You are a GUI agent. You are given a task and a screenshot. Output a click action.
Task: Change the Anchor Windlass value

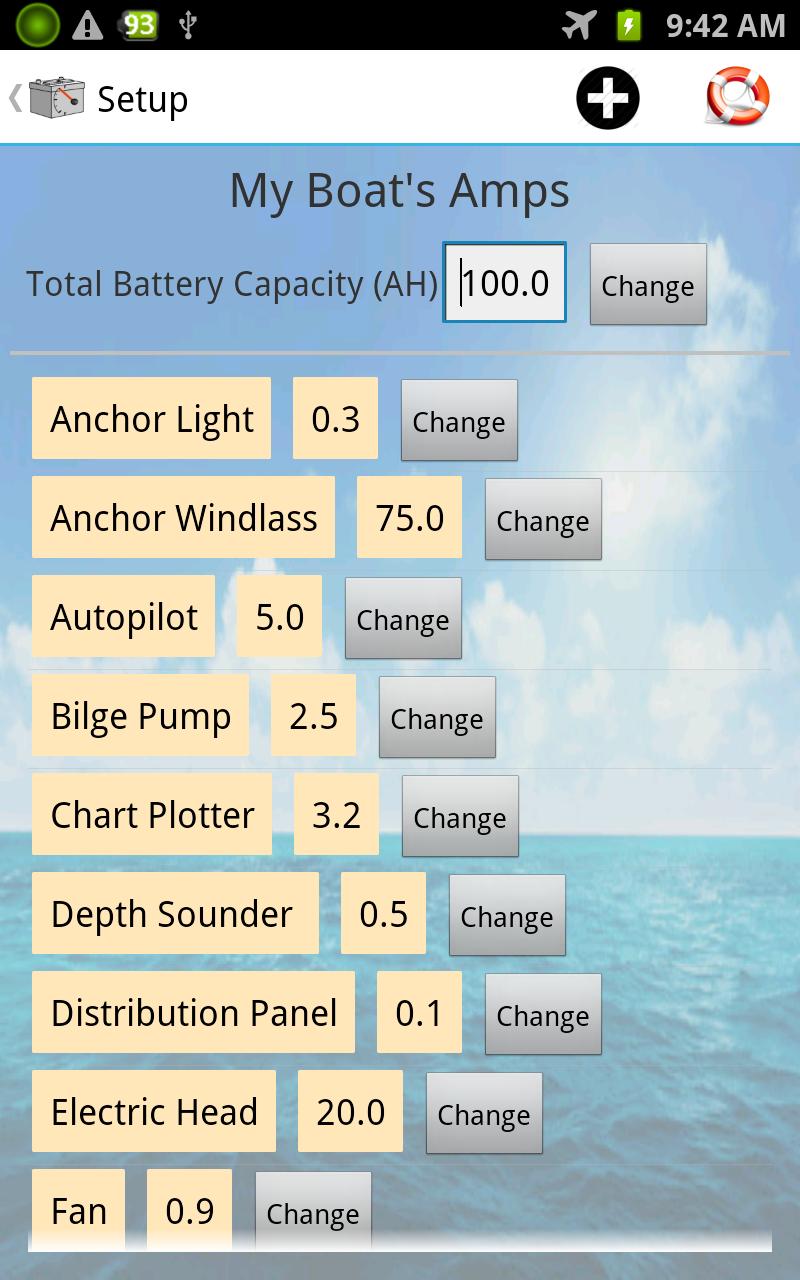pyautogui.click(x=543, y=519)
